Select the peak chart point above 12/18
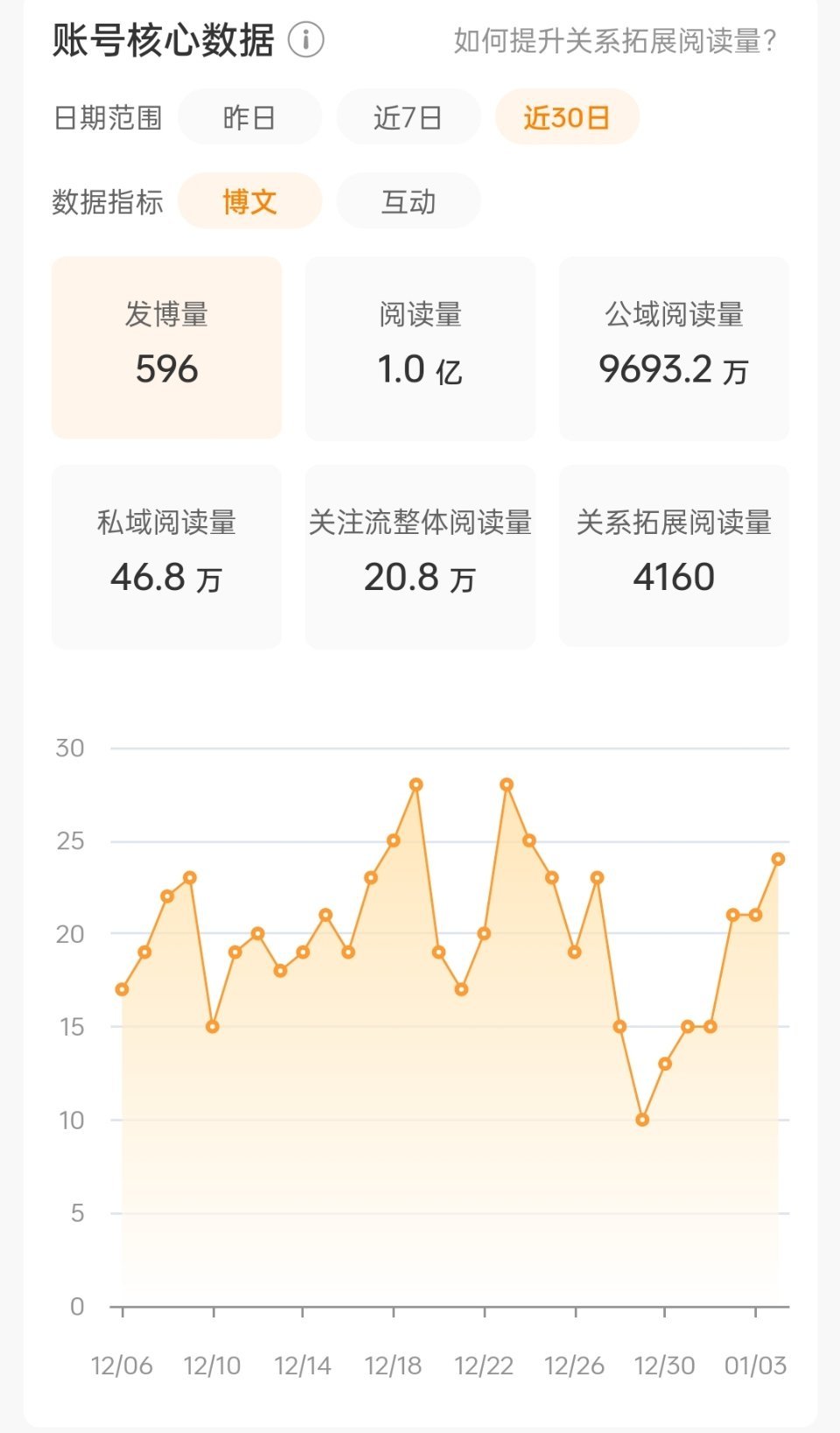This screenshot has height=1433, width=840. [x=416, y=783]
